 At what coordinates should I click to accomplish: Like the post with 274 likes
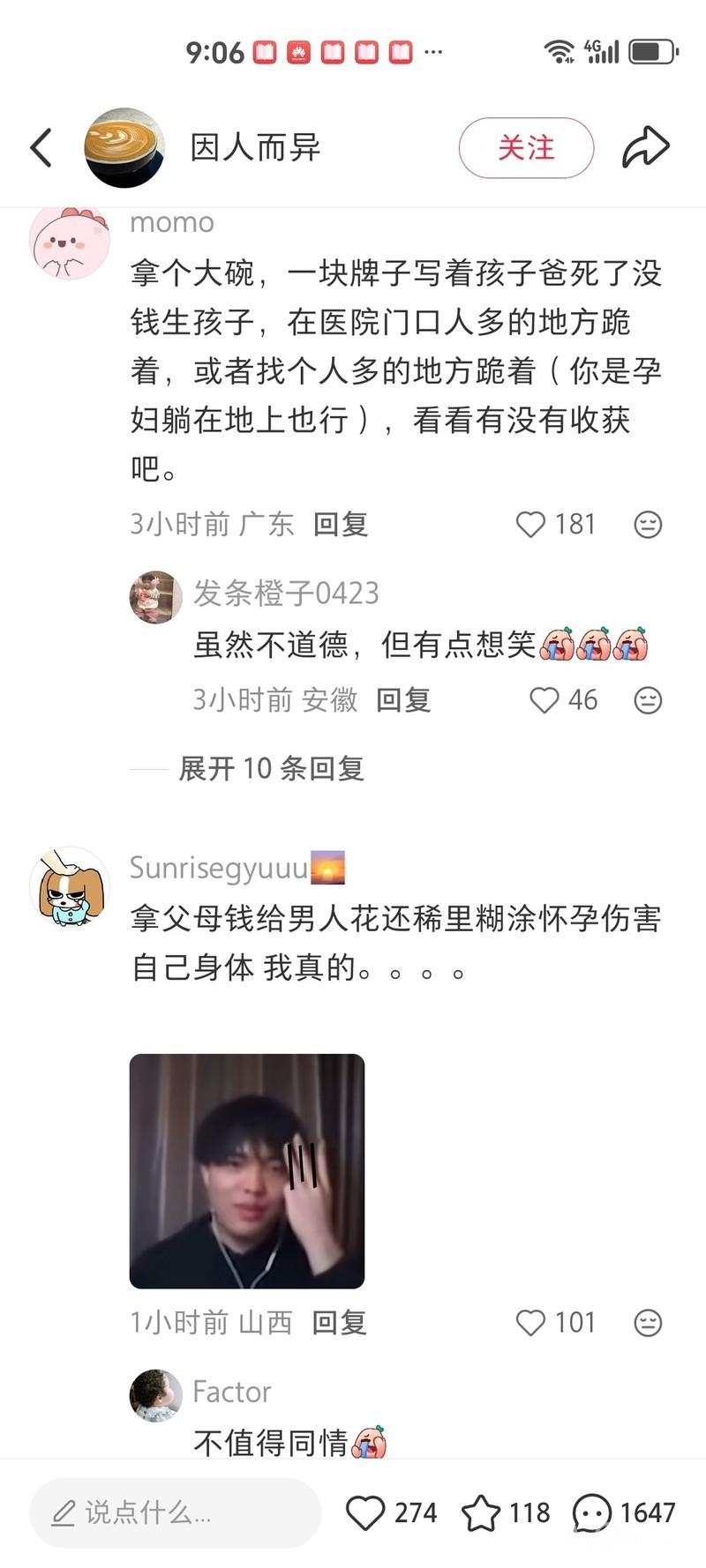(x=365, y=1513)
